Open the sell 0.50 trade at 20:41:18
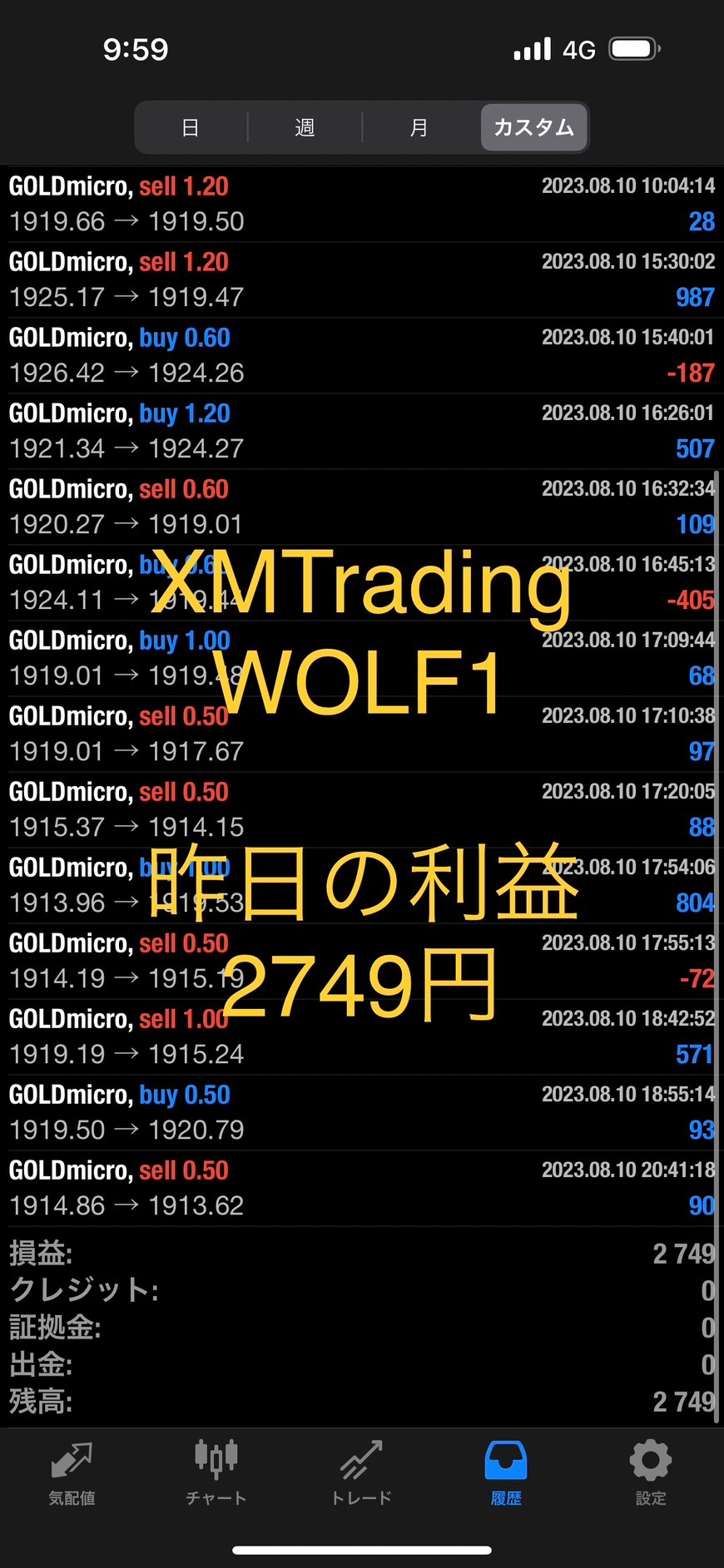This screenshot has width=724, height=1568. click(362, 1188)
